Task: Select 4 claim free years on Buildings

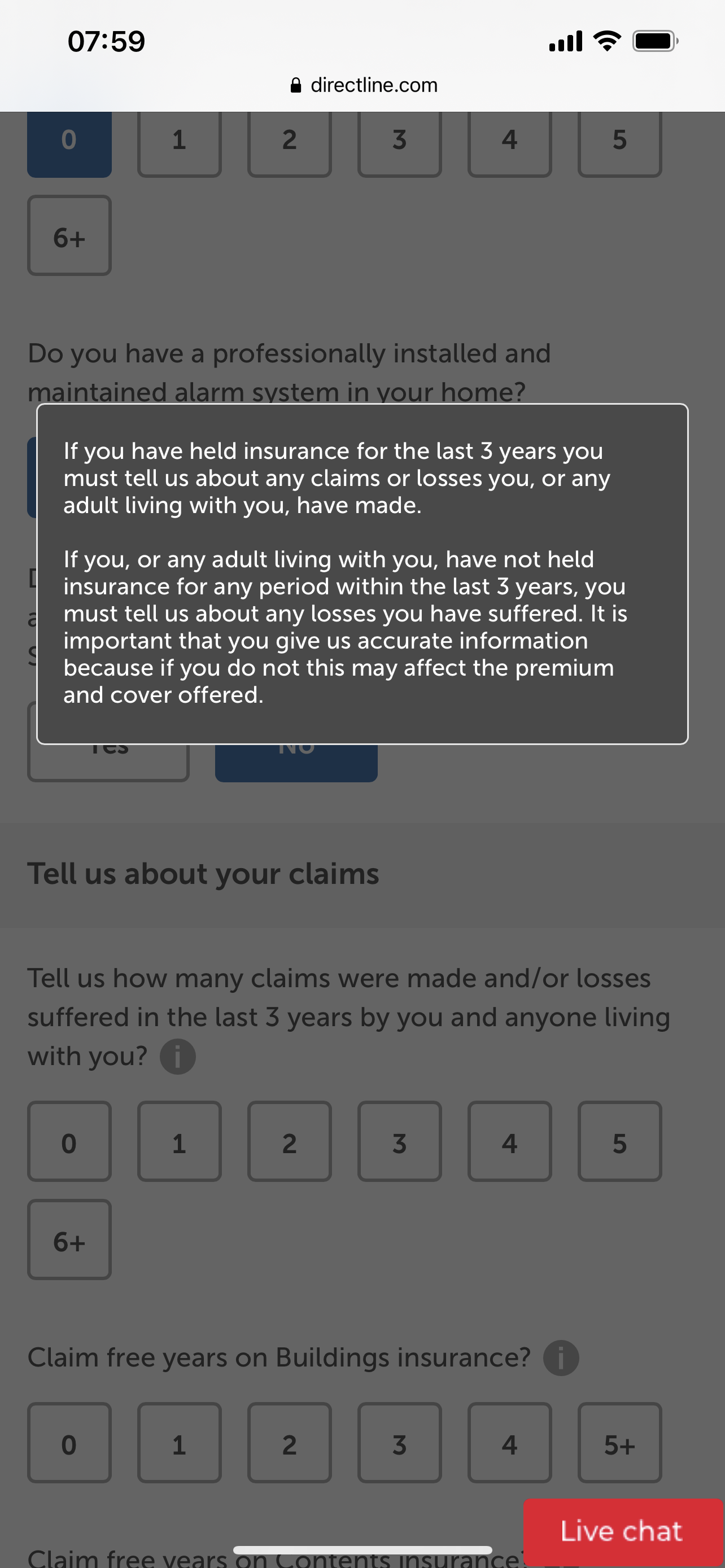Action: point(509,1443)
